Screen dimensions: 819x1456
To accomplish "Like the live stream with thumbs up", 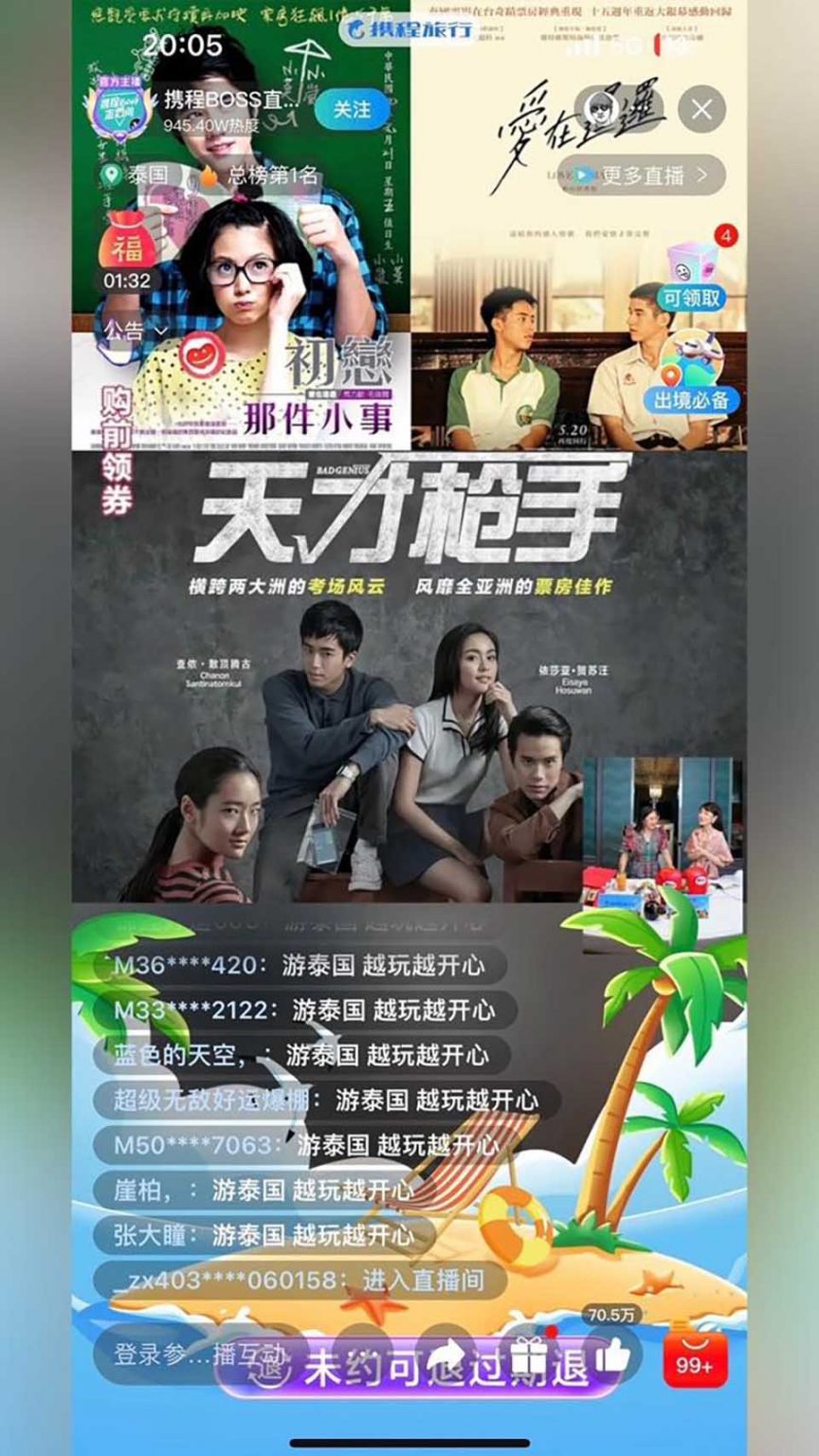I will click(612, 1354).
